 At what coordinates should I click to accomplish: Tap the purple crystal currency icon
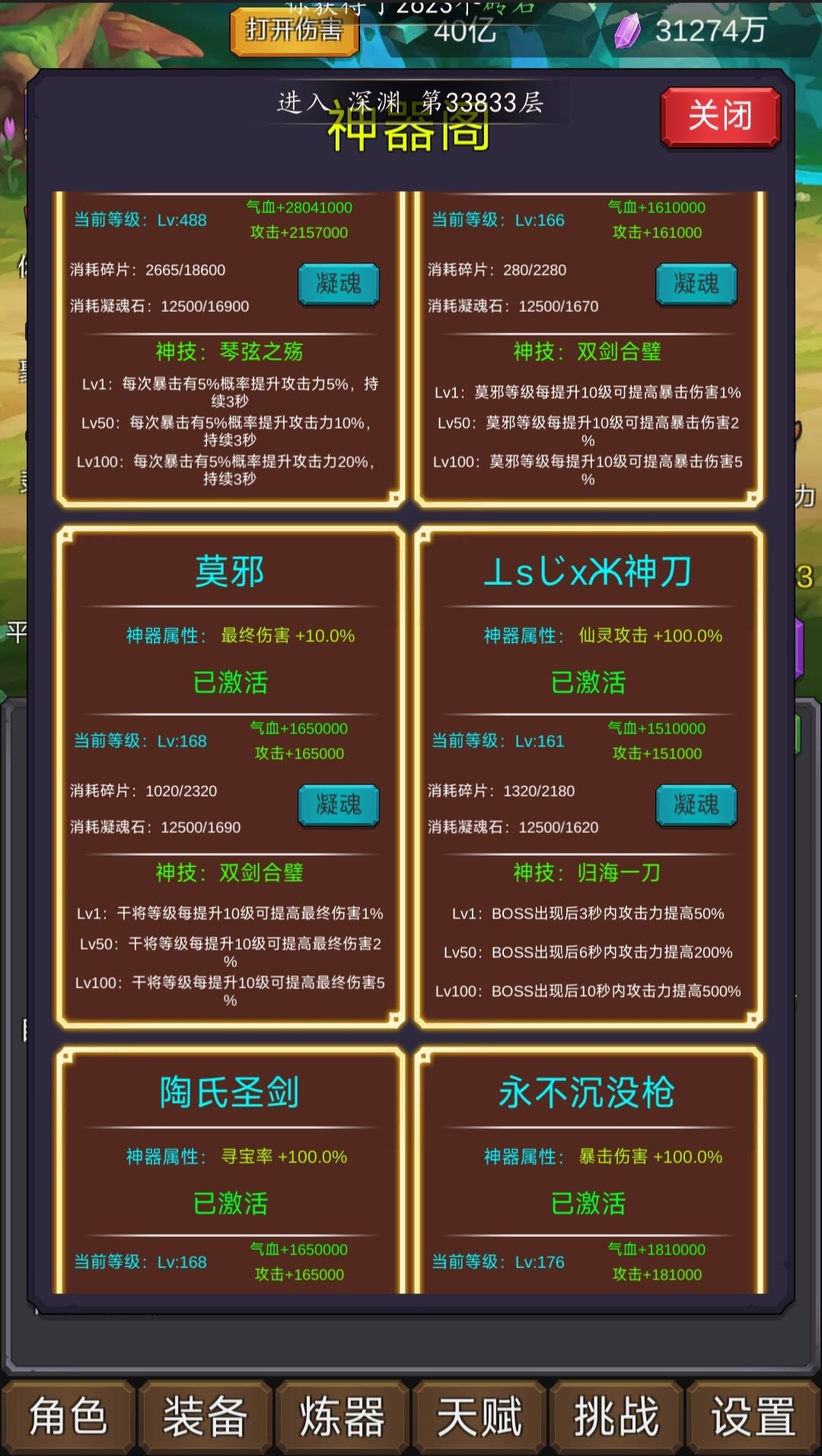pos(626,31)
